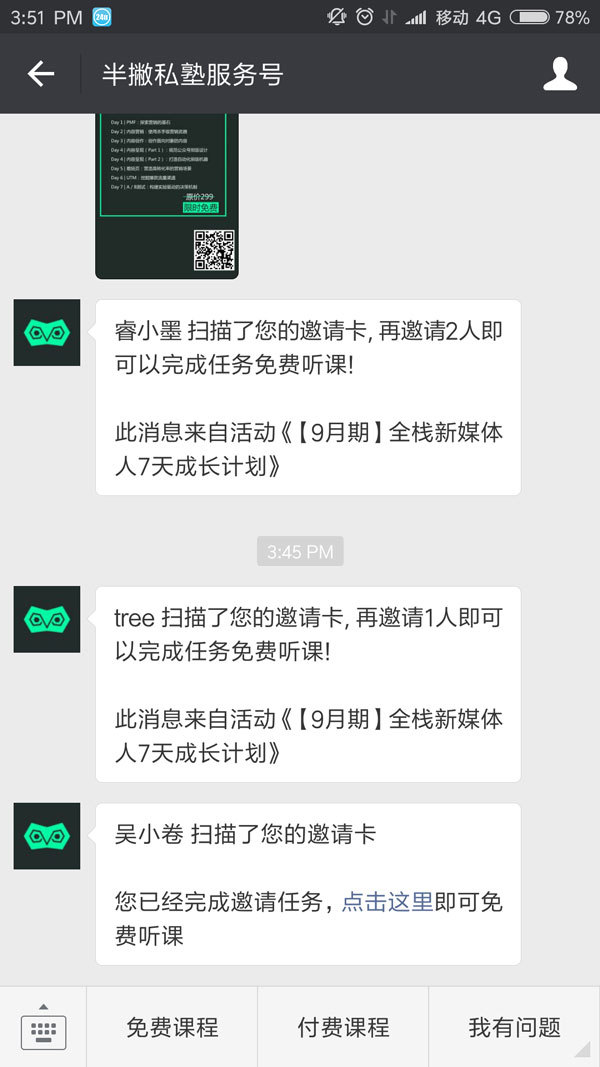Open the 付费课程 menu
Viewport: 600px width, 1067px height.
[x=343, y=1027]
